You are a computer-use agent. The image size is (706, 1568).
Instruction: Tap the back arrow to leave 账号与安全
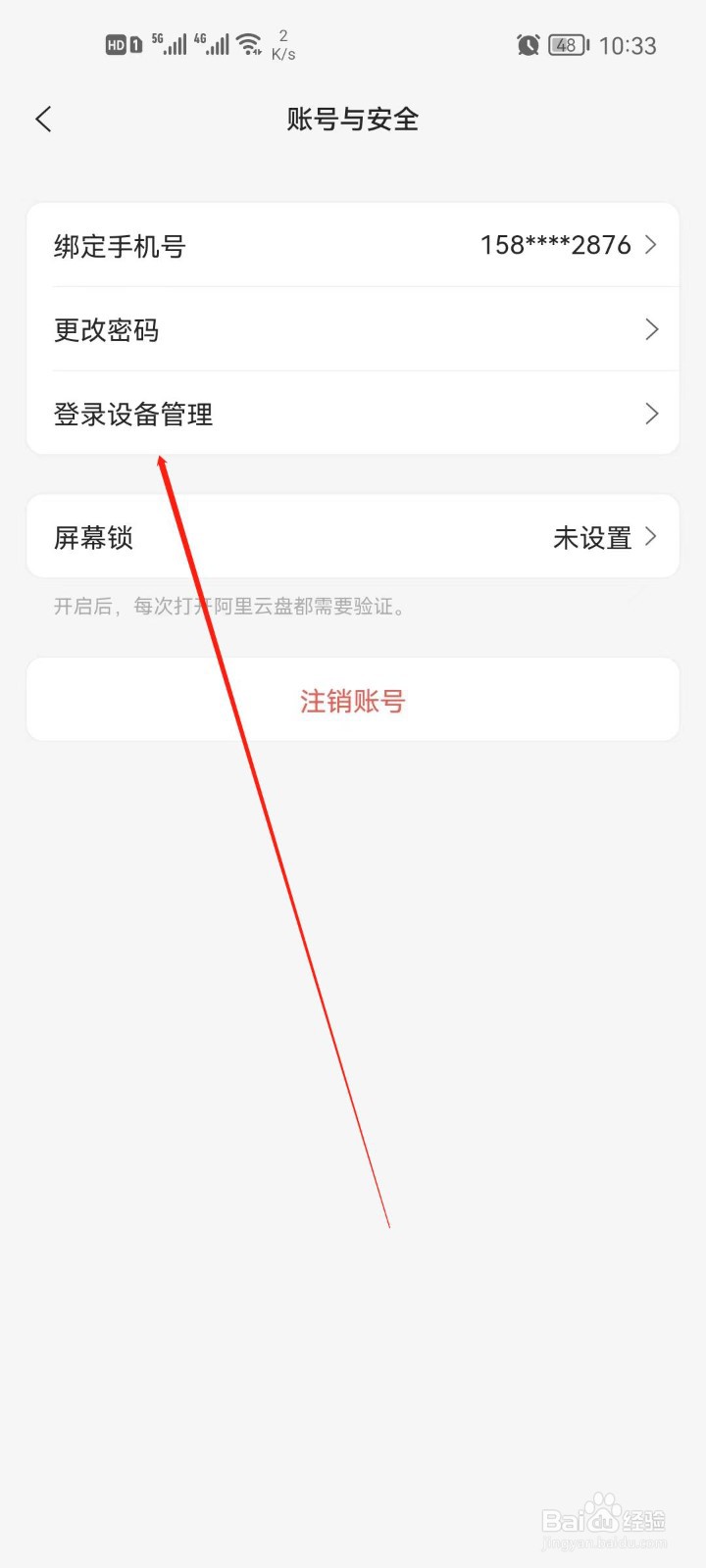43,119
